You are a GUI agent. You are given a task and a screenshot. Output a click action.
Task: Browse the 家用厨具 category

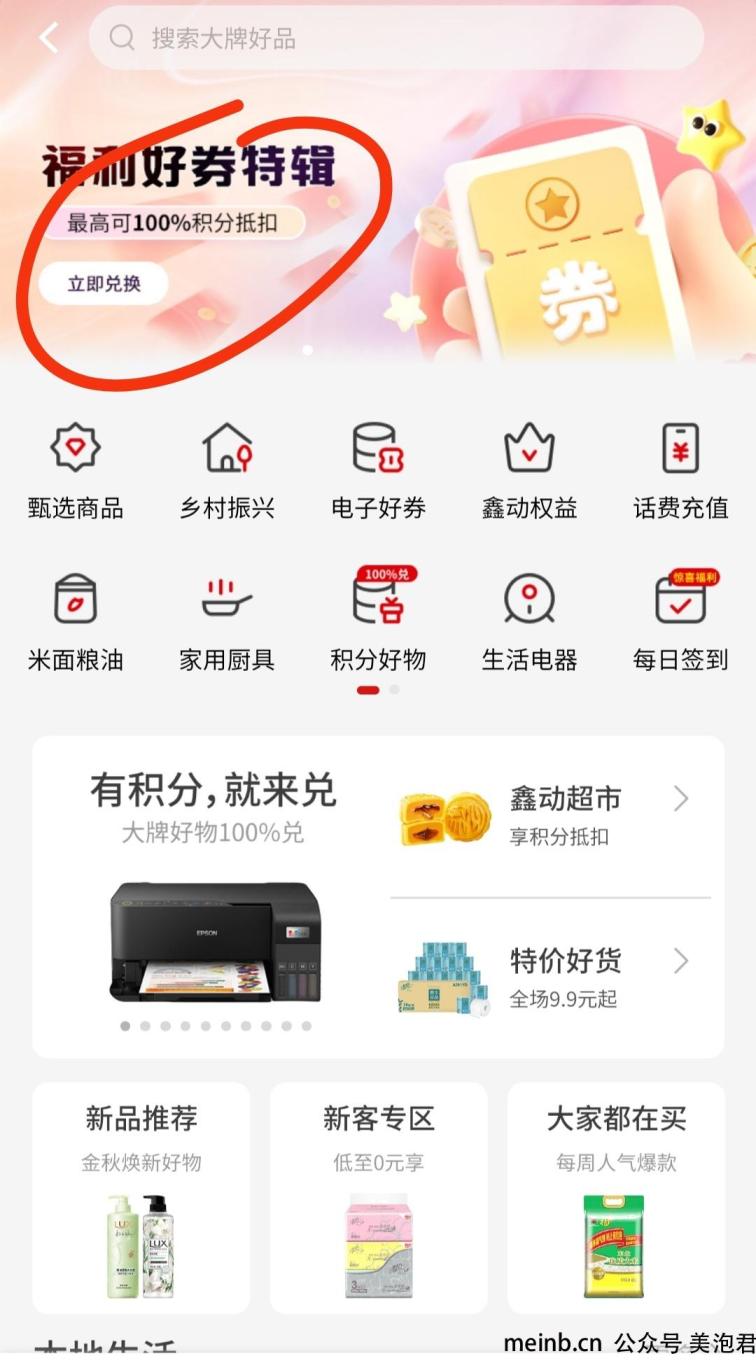point(227,621)
